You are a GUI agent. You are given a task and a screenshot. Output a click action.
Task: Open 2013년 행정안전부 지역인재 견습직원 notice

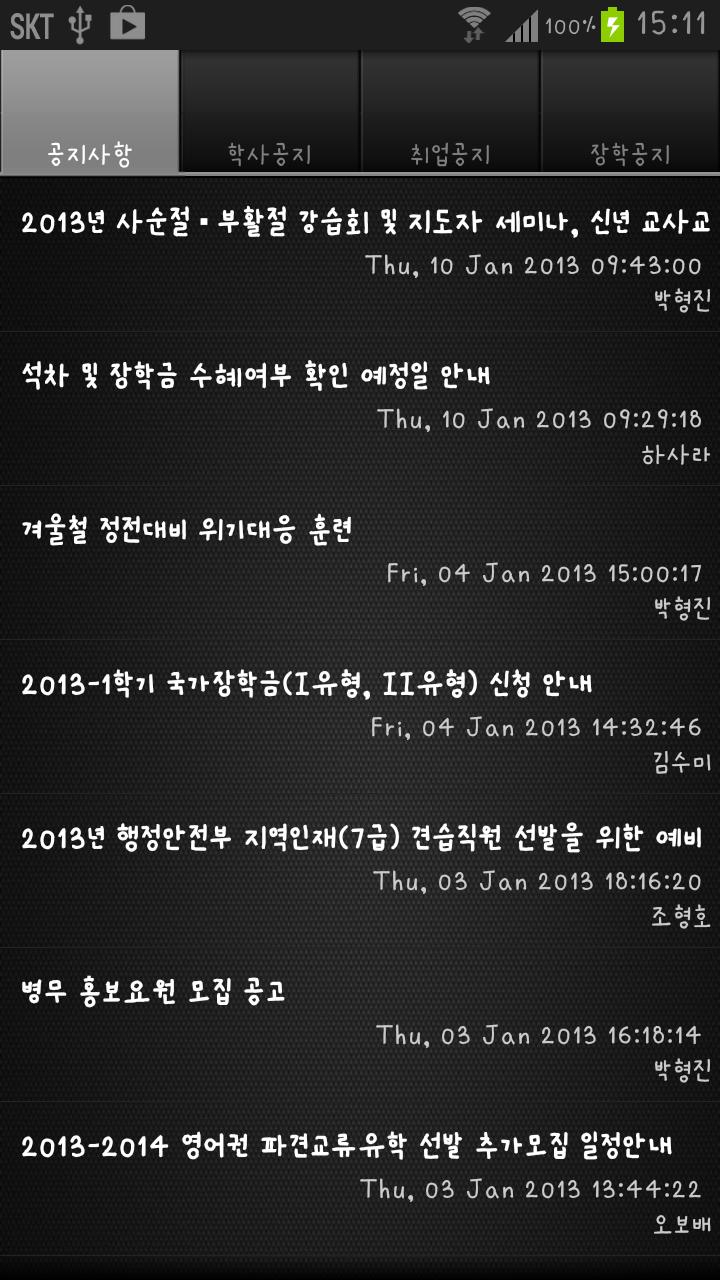point(360,871)
